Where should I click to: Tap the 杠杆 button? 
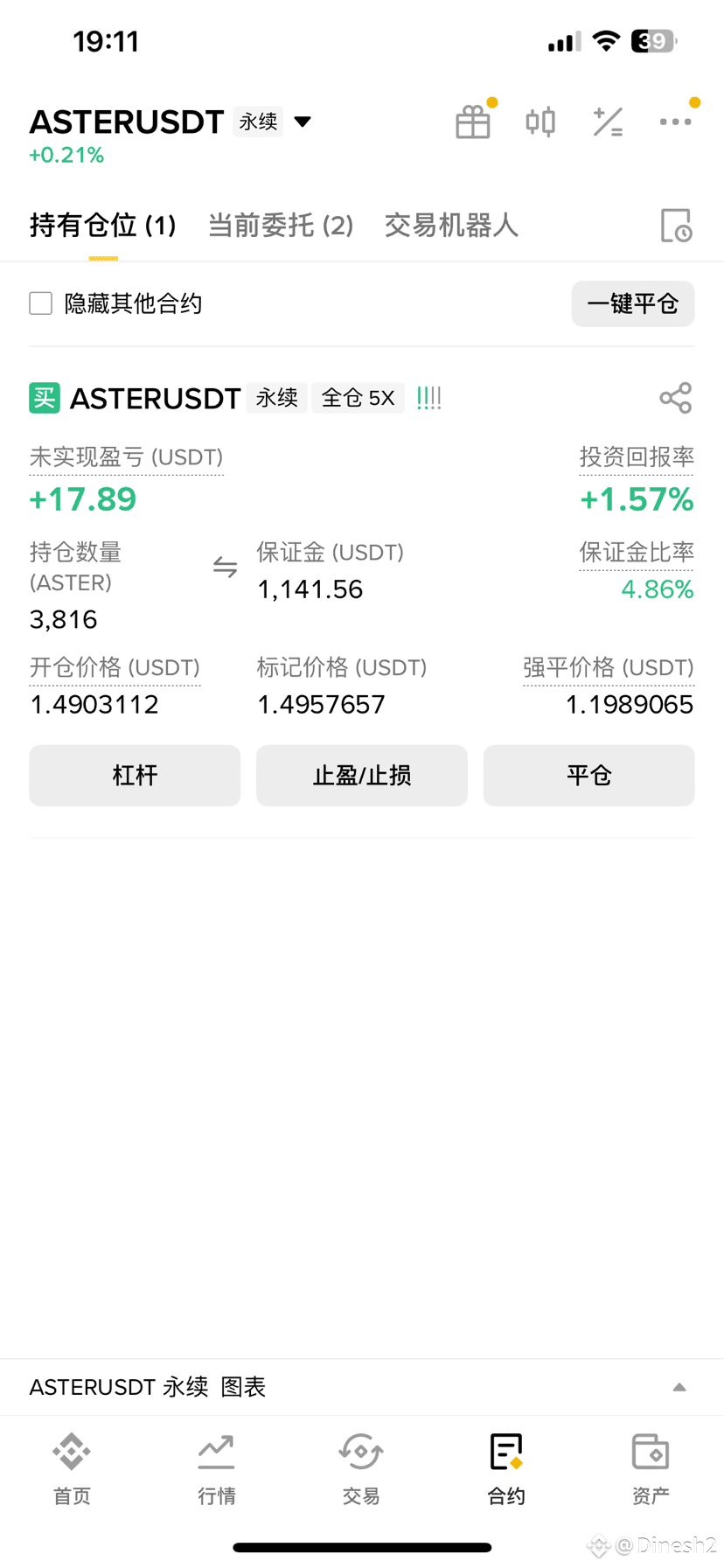[x=135, y=776]
